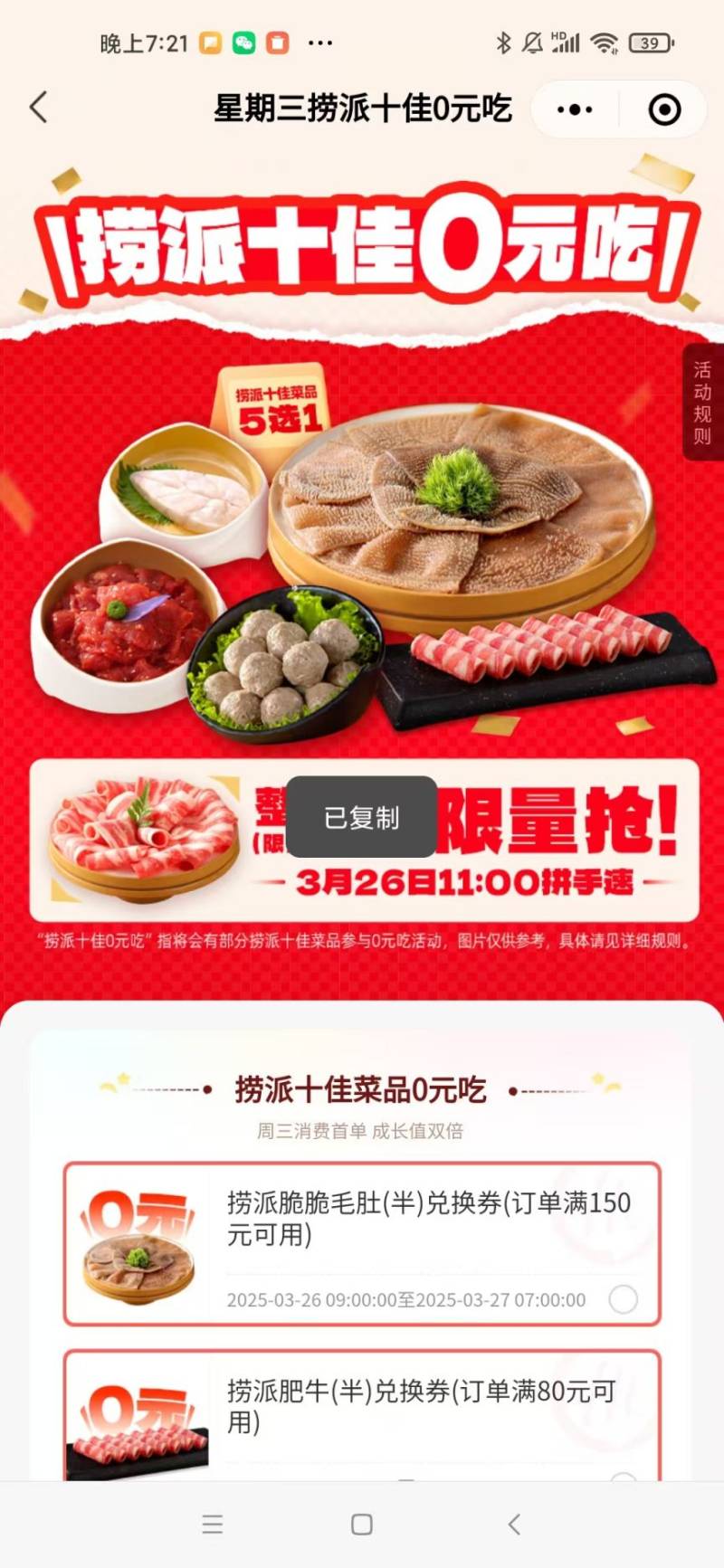Open the 活动规则 side tab

coord(702,403)
